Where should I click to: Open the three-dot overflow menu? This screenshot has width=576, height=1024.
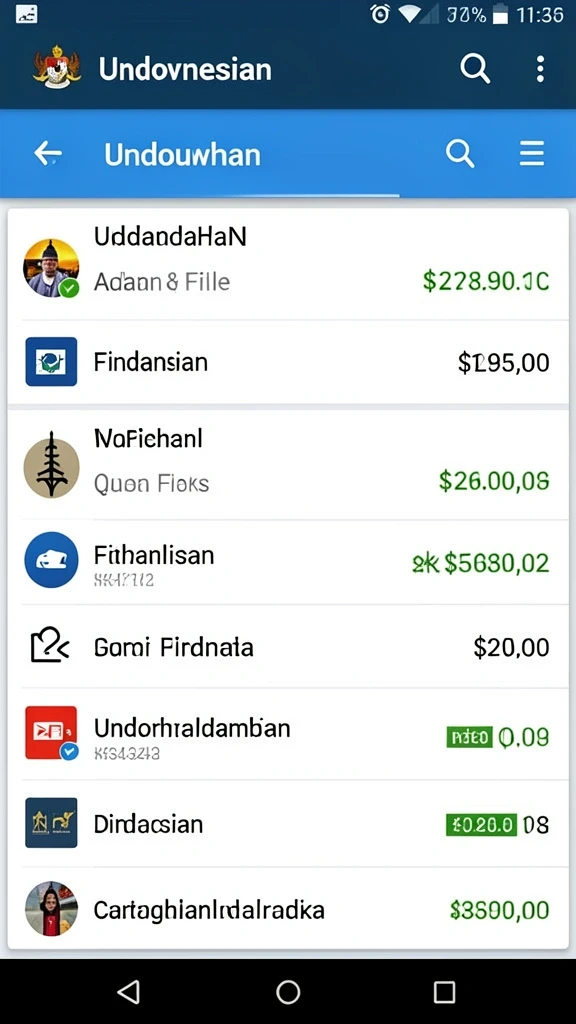pos(539,69)
